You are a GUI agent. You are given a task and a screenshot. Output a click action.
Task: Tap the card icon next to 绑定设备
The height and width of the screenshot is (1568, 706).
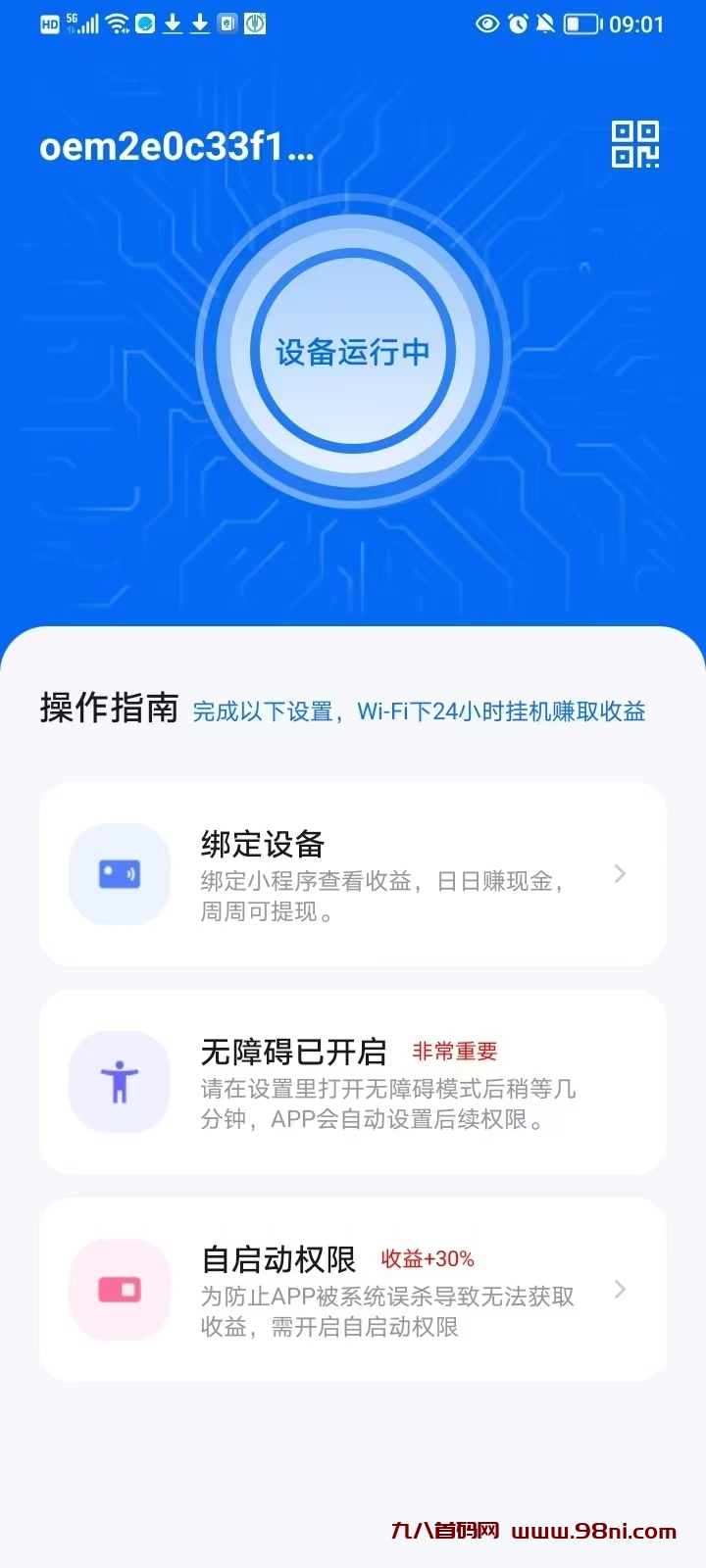[119, 874]
